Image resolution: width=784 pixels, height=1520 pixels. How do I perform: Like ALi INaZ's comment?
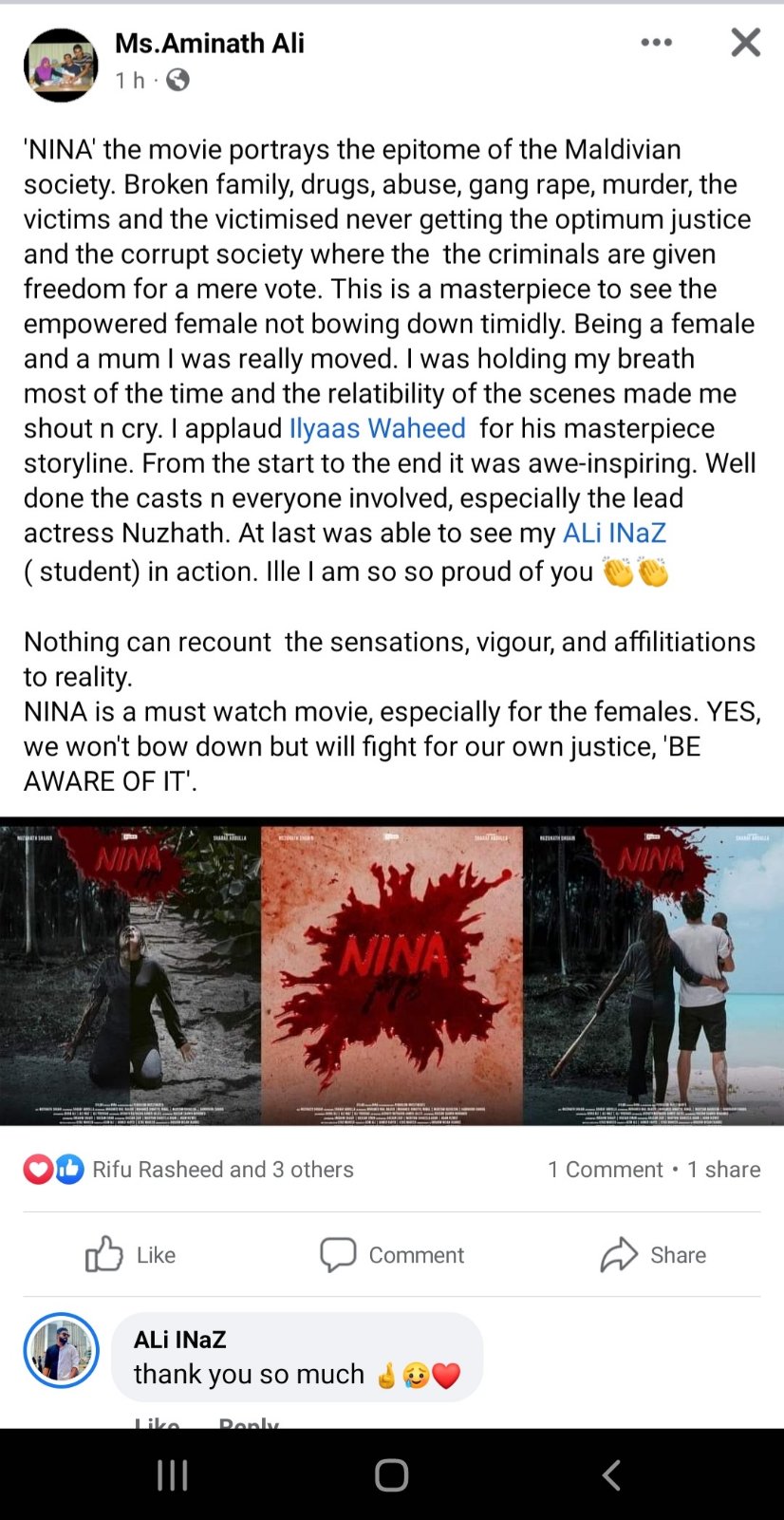(x=157, y=1421)
